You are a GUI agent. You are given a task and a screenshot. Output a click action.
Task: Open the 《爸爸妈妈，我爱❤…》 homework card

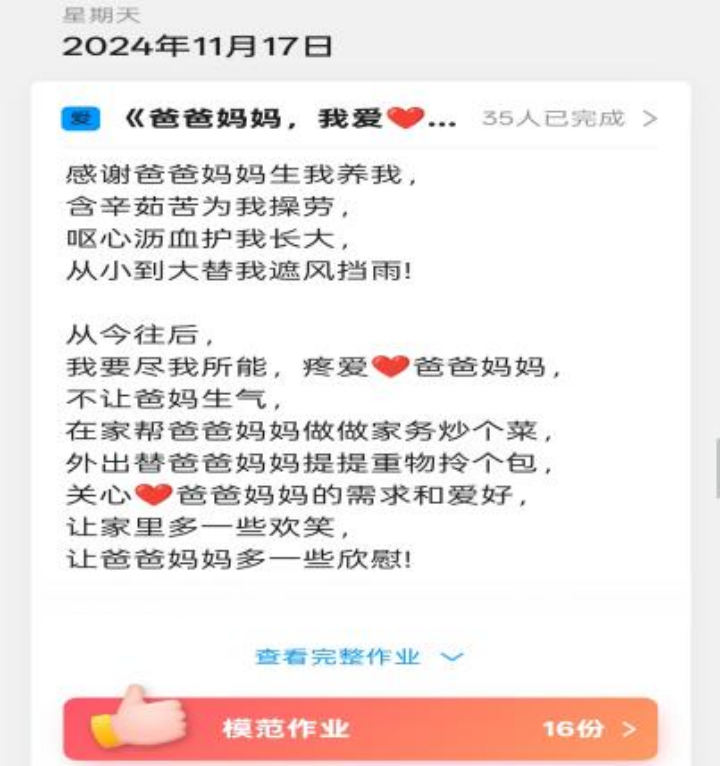coord(290,119)
